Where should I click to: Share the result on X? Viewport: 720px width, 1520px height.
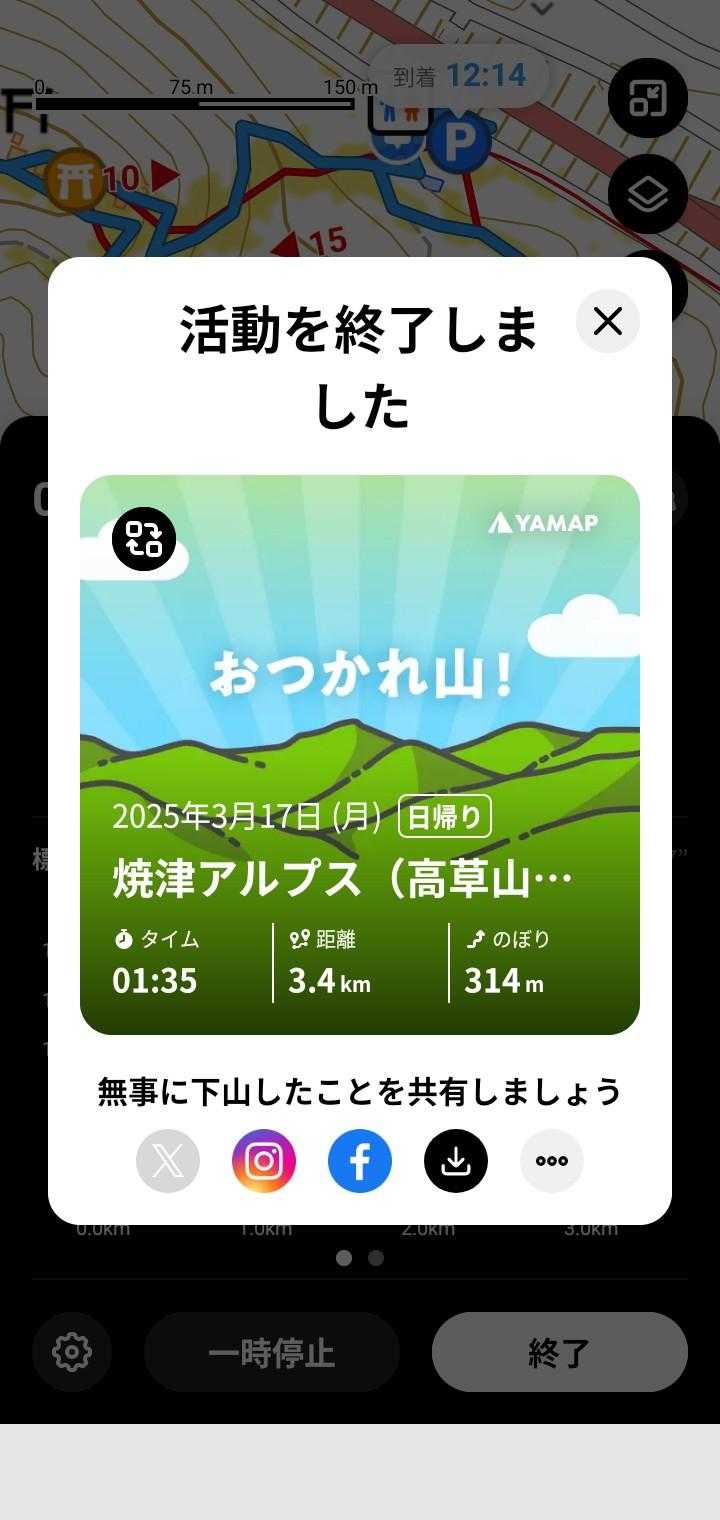pyautogui.click(x=168, y=1161)
